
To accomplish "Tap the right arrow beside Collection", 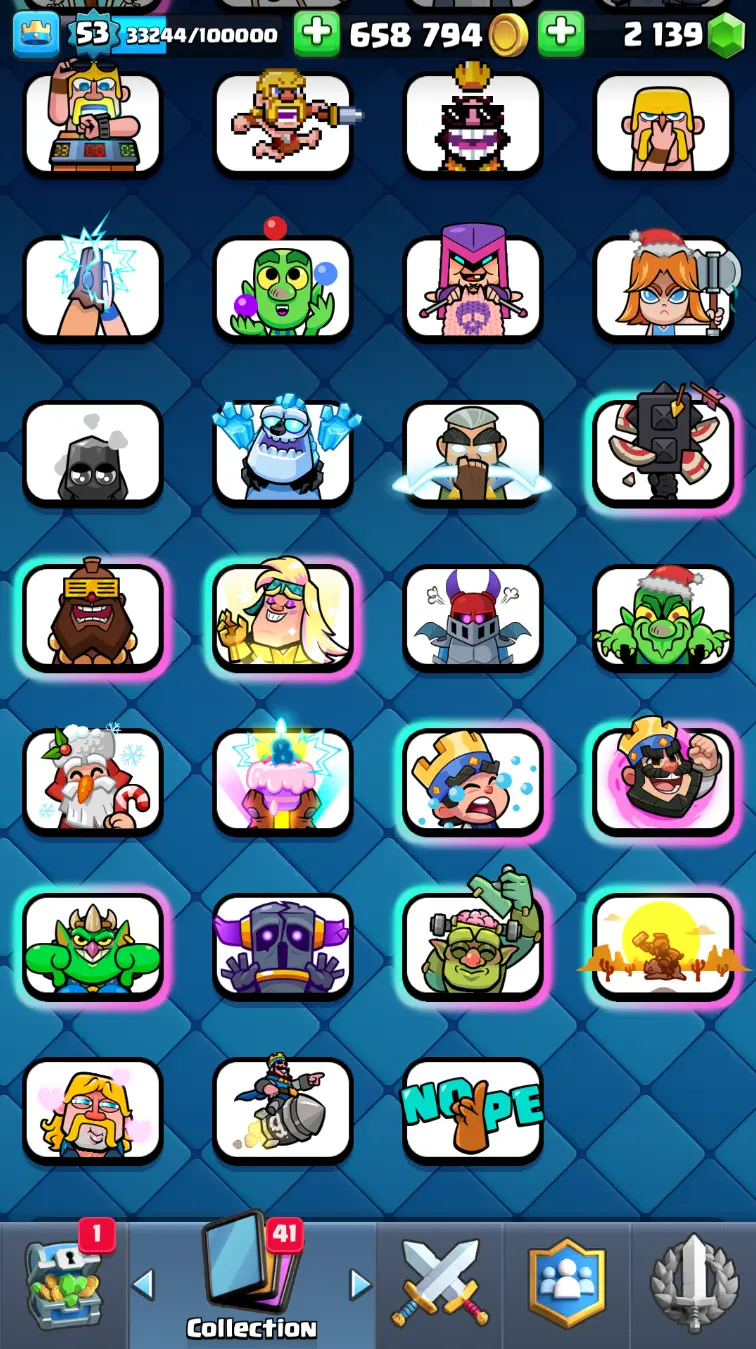I will [360, 1285].
